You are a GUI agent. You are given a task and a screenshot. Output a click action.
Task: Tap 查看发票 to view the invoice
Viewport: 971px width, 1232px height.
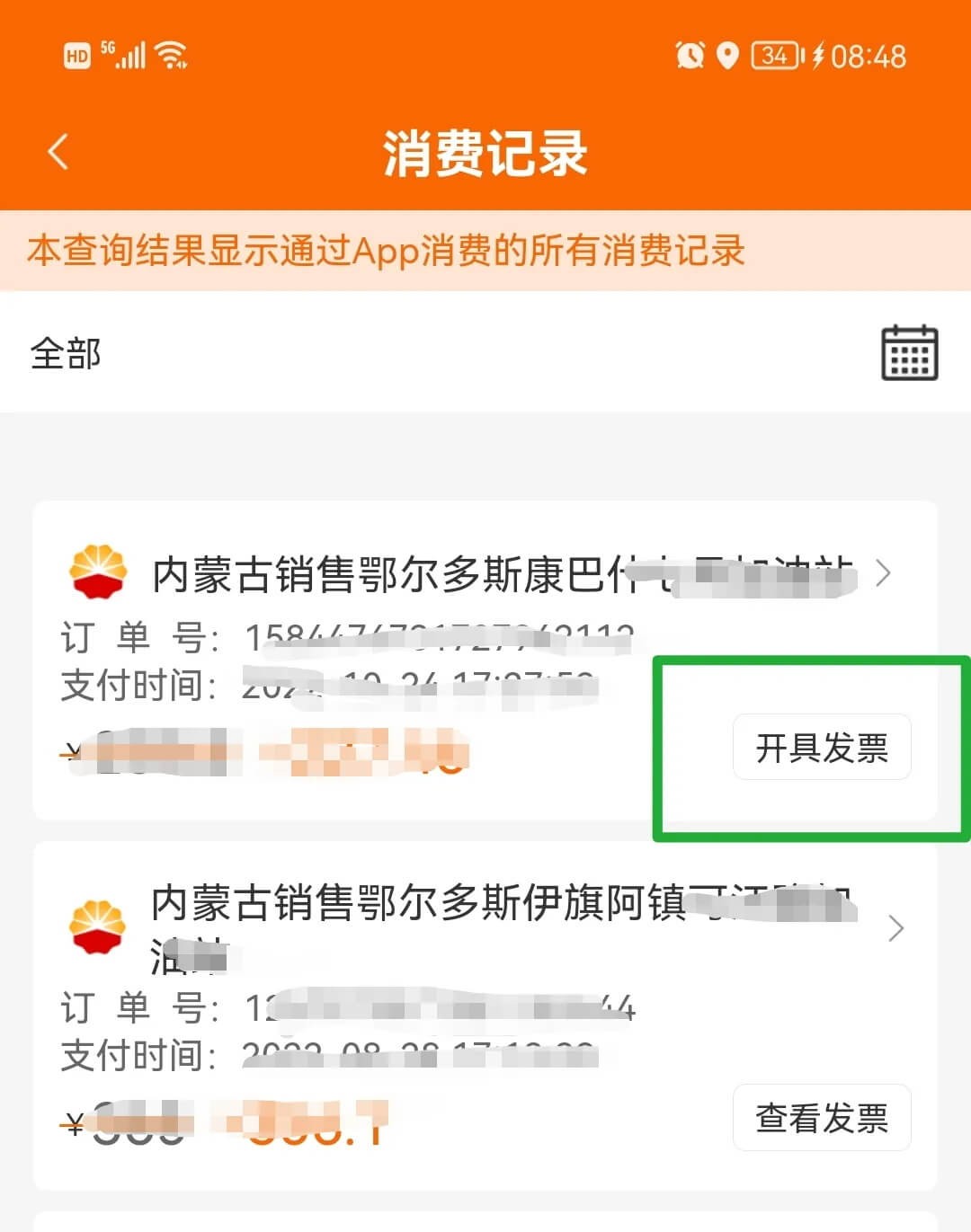pos(822,1118)
